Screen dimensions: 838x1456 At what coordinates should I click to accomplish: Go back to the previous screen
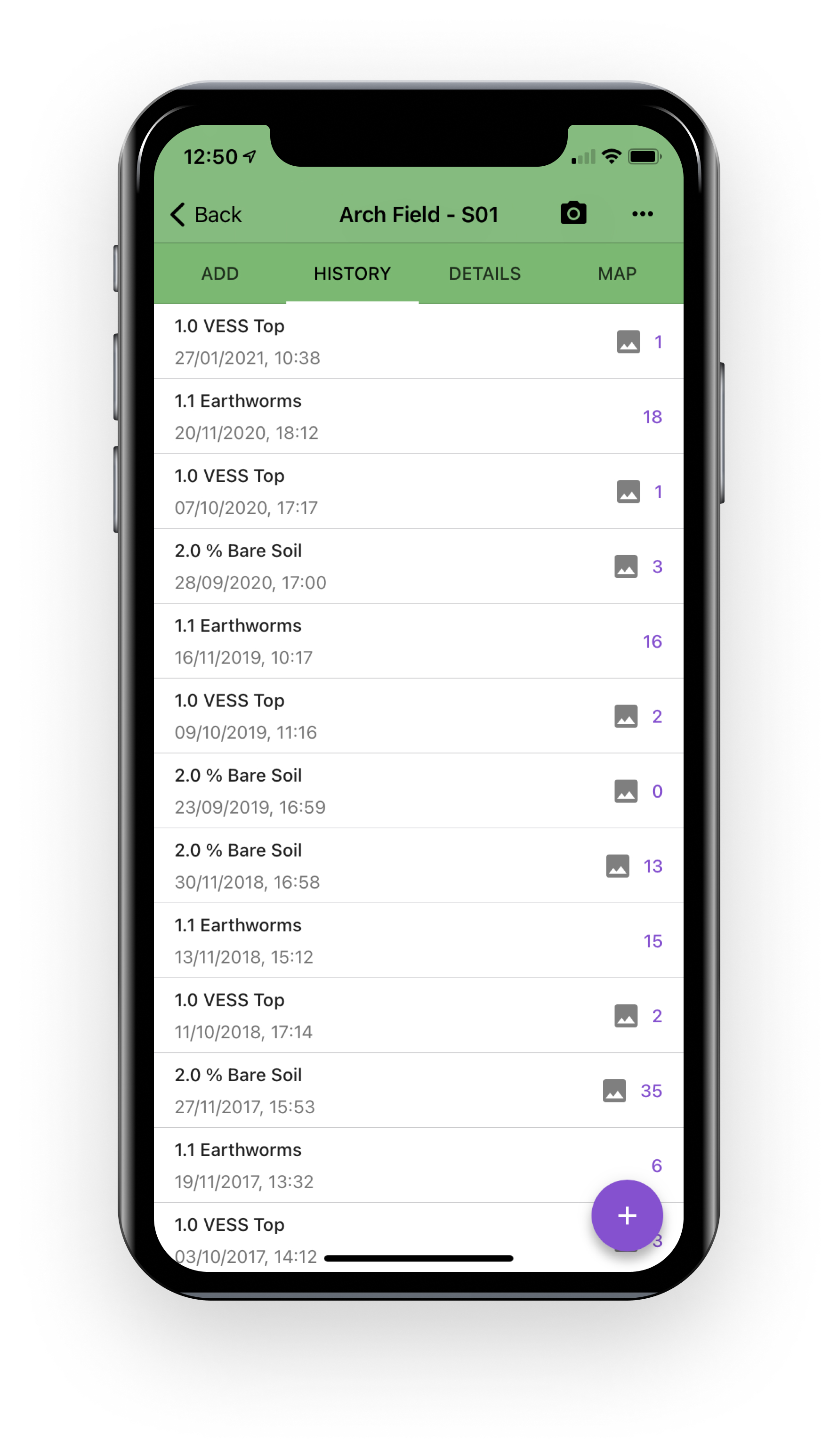click(206, 215)
